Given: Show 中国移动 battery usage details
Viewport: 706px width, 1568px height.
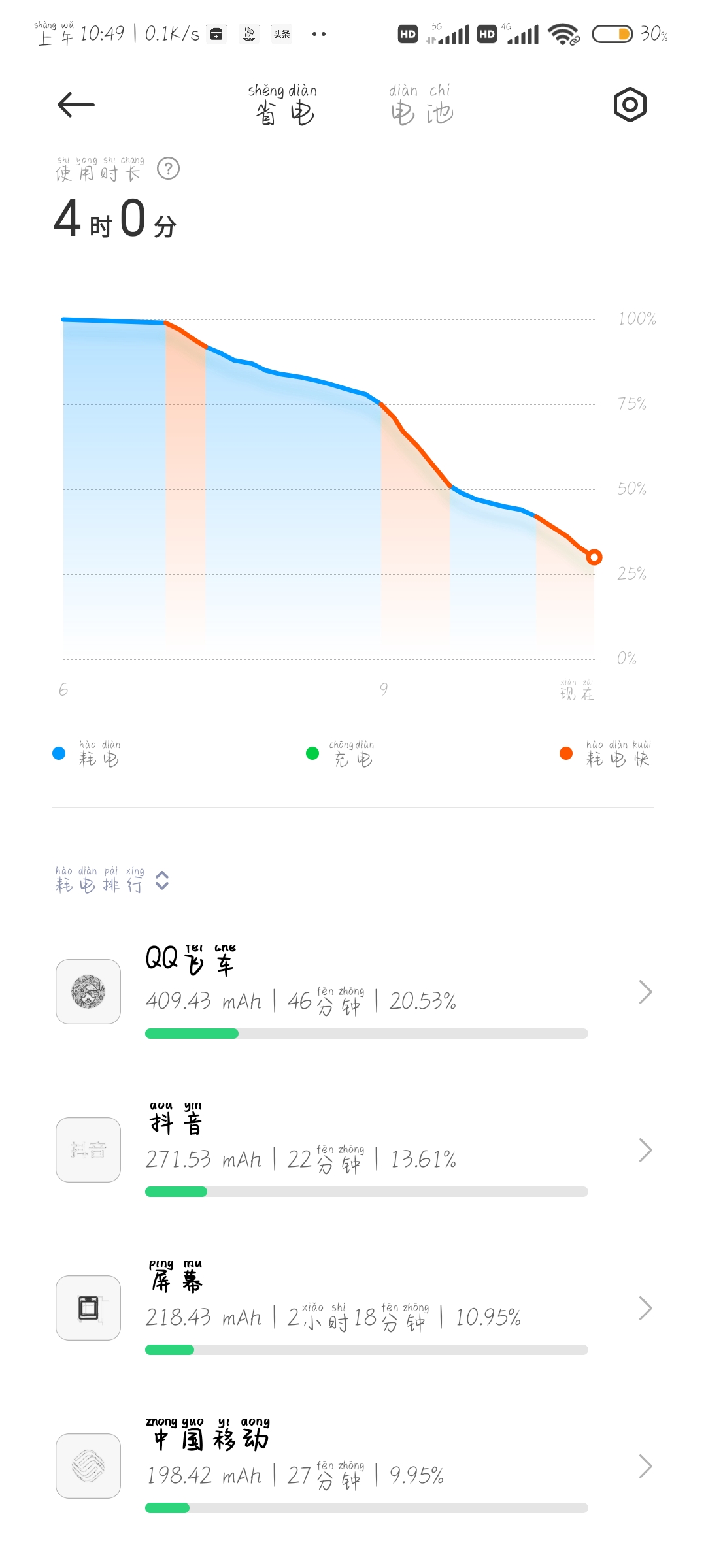Looking at the screenshot, I should pos(353,1466).
